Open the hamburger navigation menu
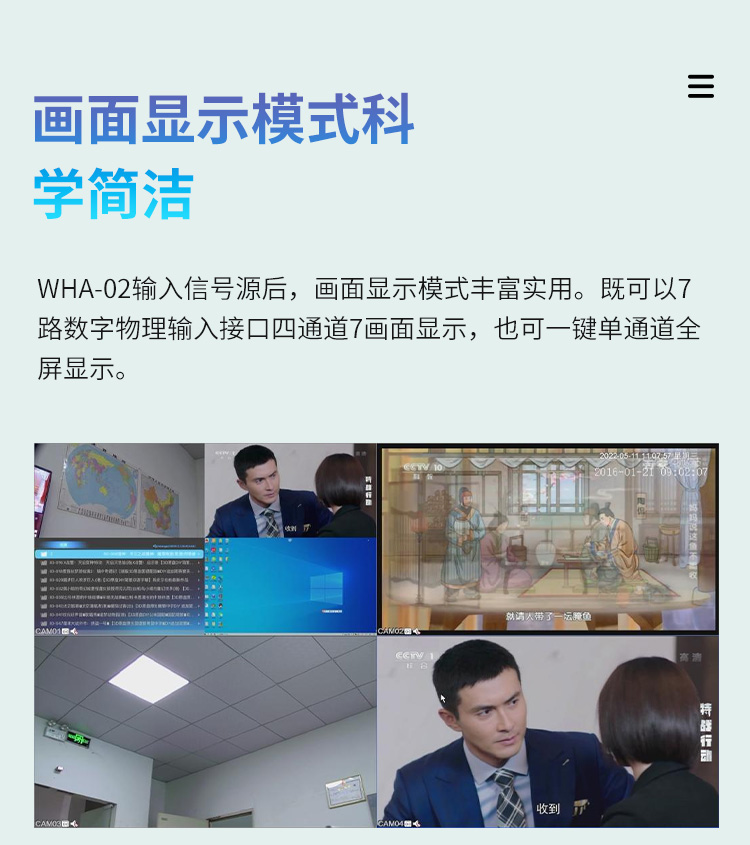 pyautogui.click(x=701, y=86)
